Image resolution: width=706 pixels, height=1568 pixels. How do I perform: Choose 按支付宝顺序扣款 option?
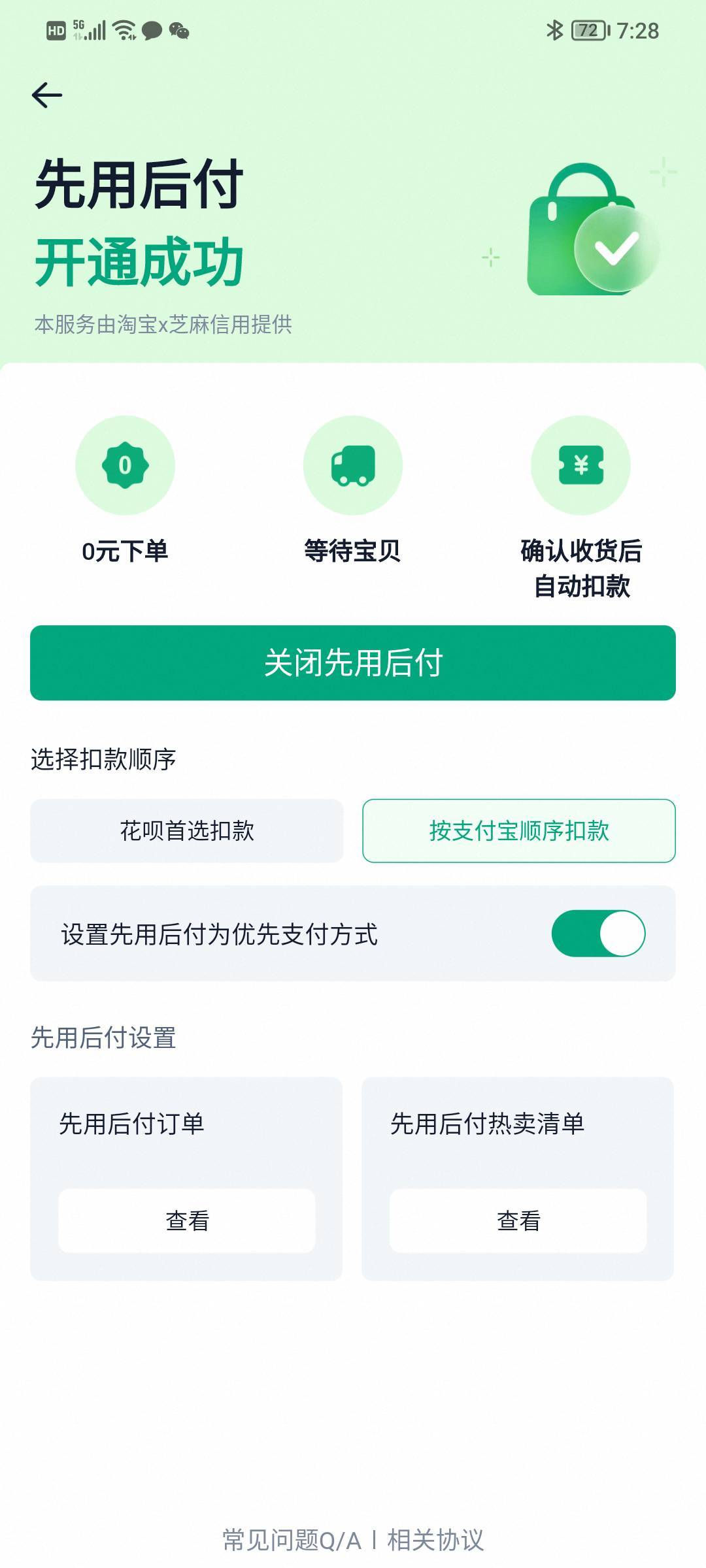tap(519, 830)
